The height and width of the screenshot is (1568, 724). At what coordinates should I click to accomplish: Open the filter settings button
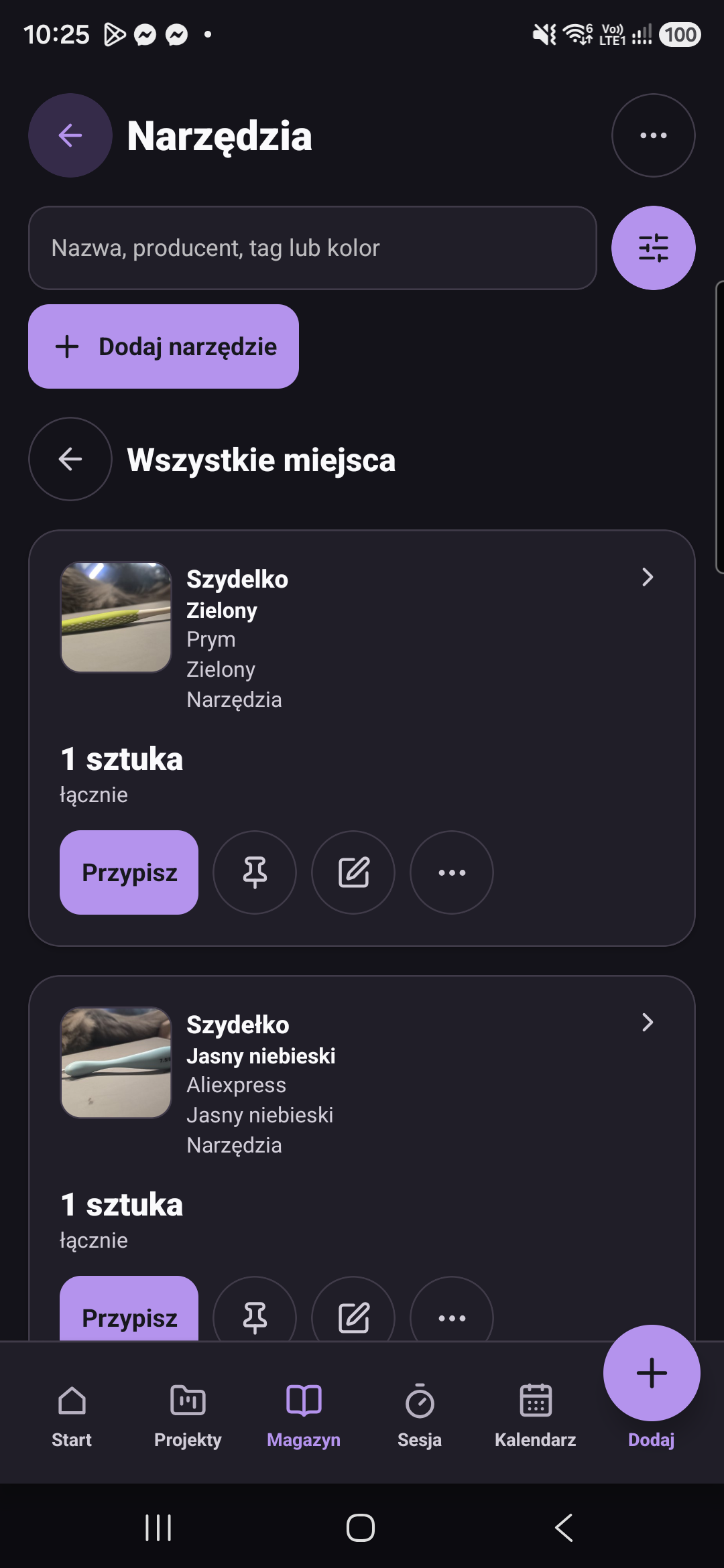pos(653,248)
